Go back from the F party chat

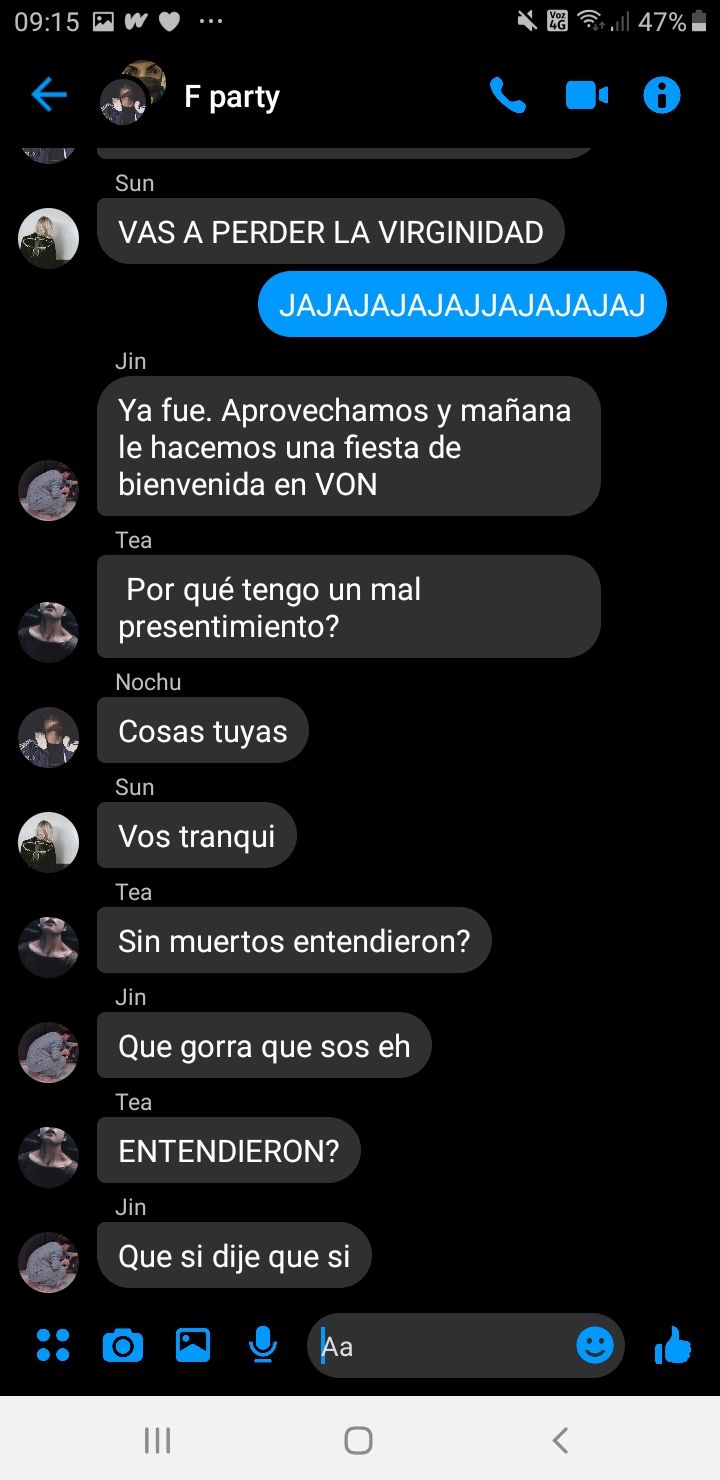pos(48,96)
